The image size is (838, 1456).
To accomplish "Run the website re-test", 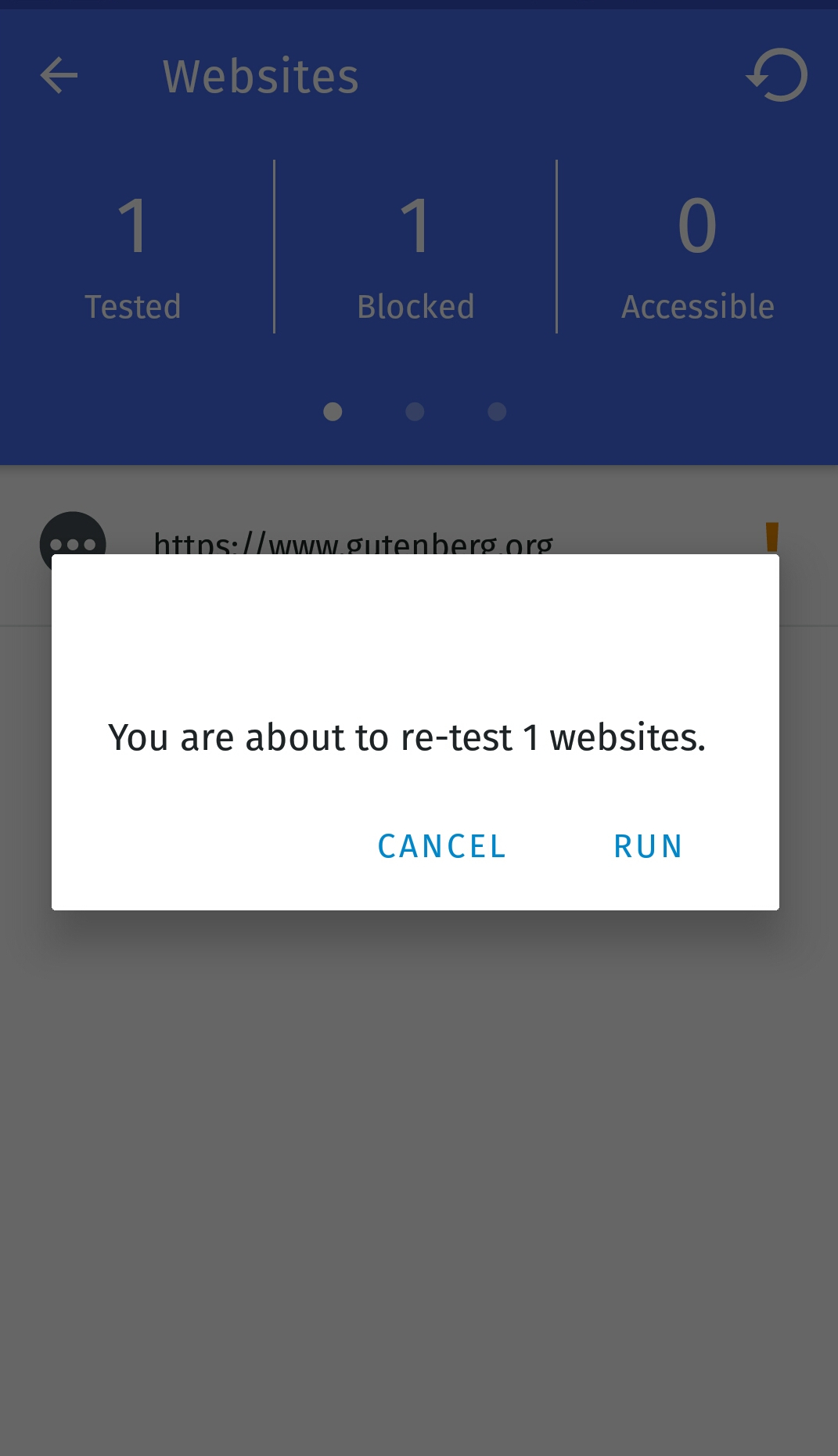I will tap(648, 846).
